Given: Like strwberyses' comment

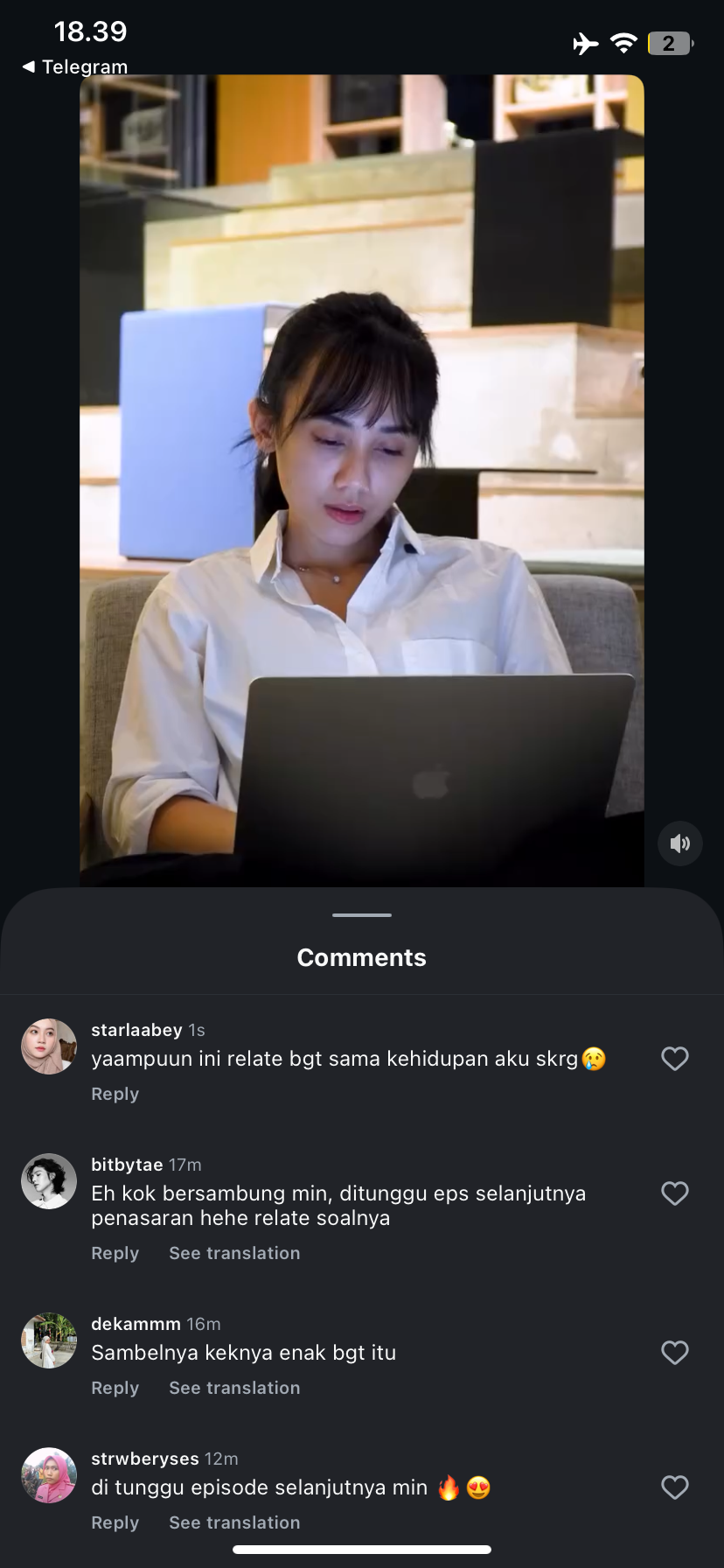Looking at the screenshot, I should click(674, 1487).
